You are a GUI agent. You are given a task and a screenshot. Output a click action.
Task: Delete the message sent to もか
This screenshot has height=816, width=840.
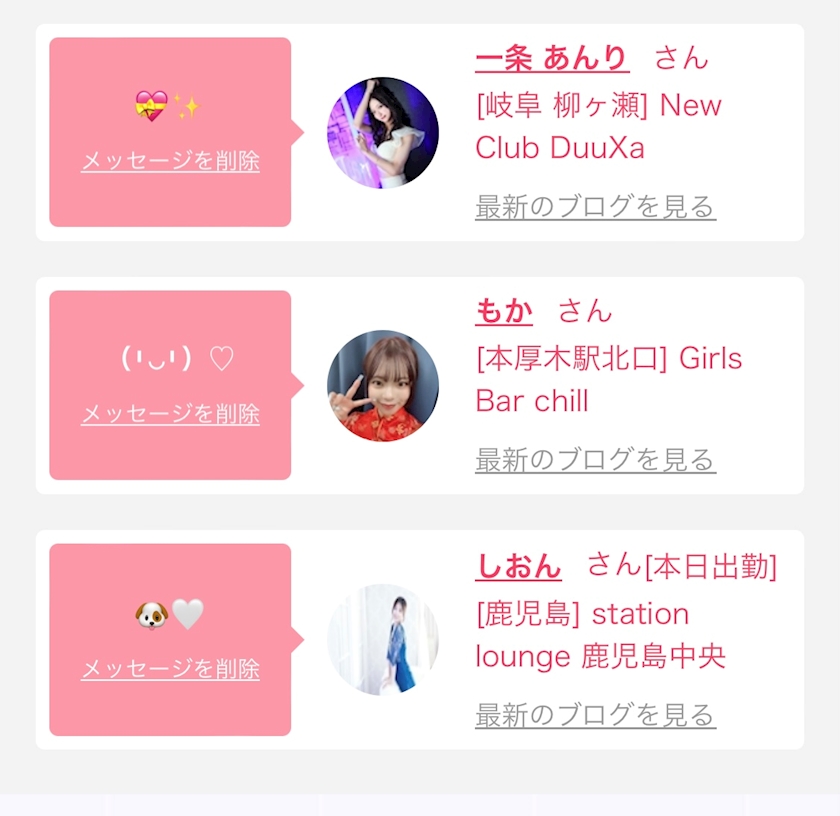pos(170,414)
